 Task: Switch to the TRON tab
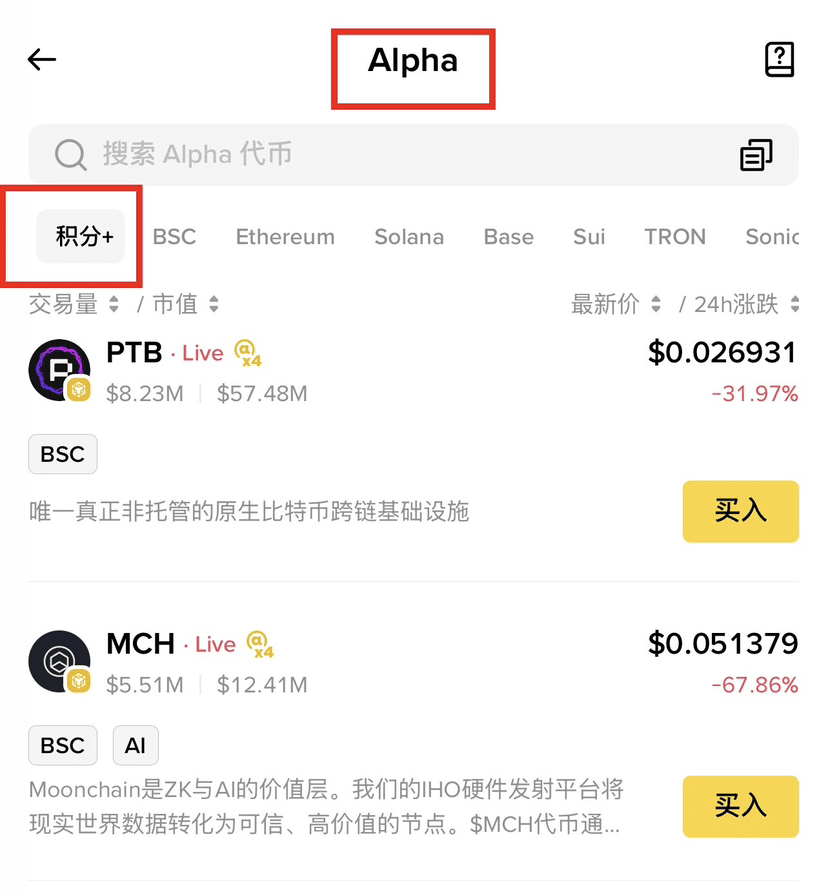point(675,237)
